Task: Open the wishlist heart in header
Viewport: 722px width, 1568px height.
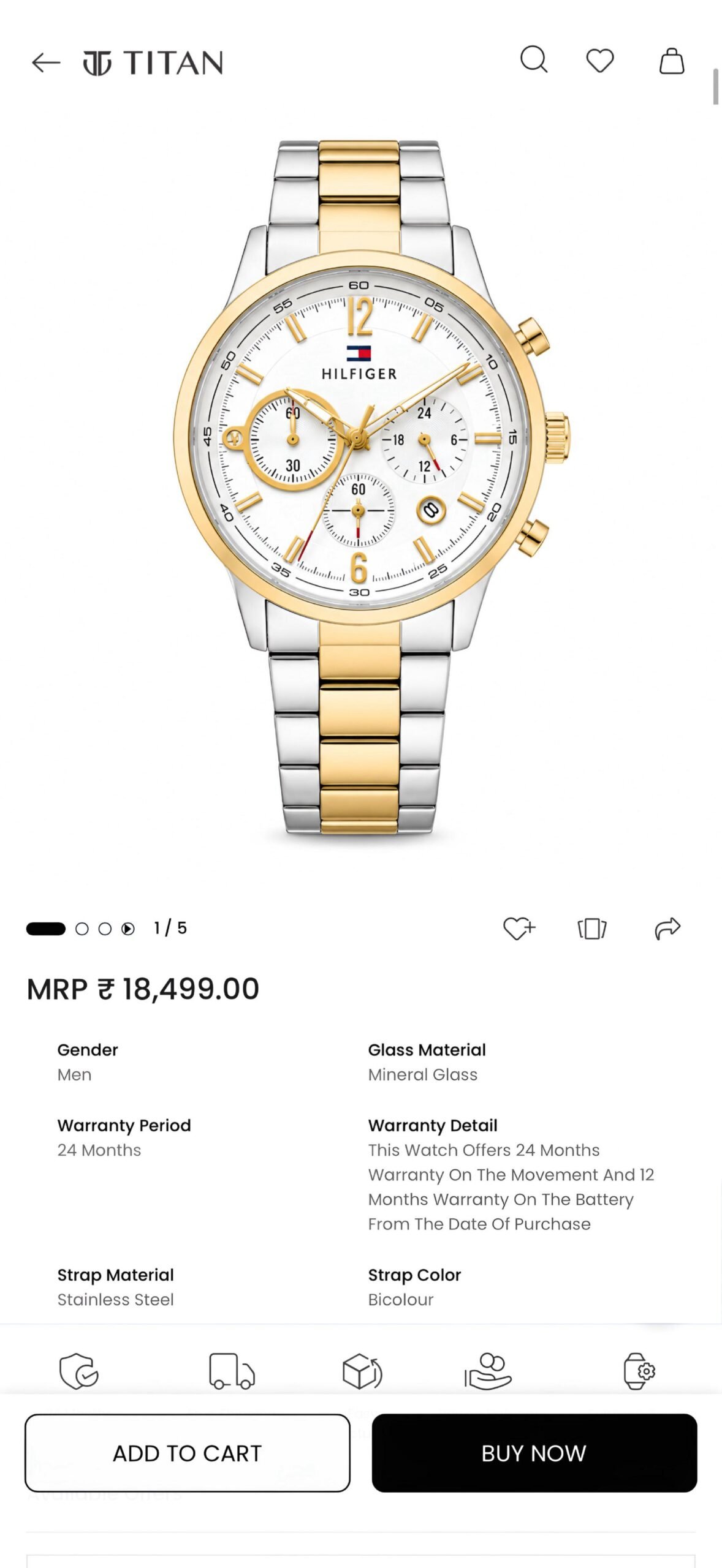Action: [x=600, y=61]
